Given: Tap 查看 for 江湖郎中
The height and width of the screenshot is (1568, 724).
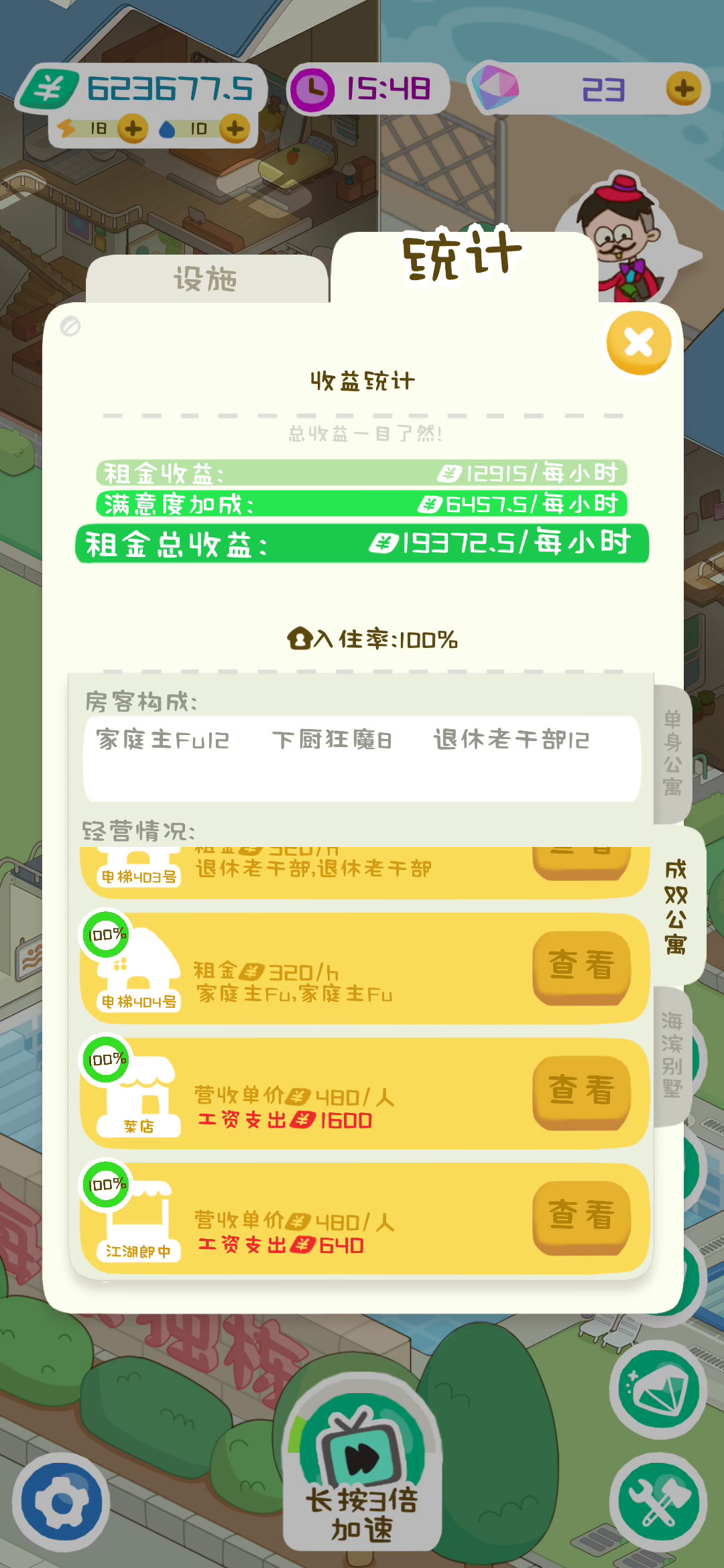Looking at the screenshot, I should (581, 1218).
